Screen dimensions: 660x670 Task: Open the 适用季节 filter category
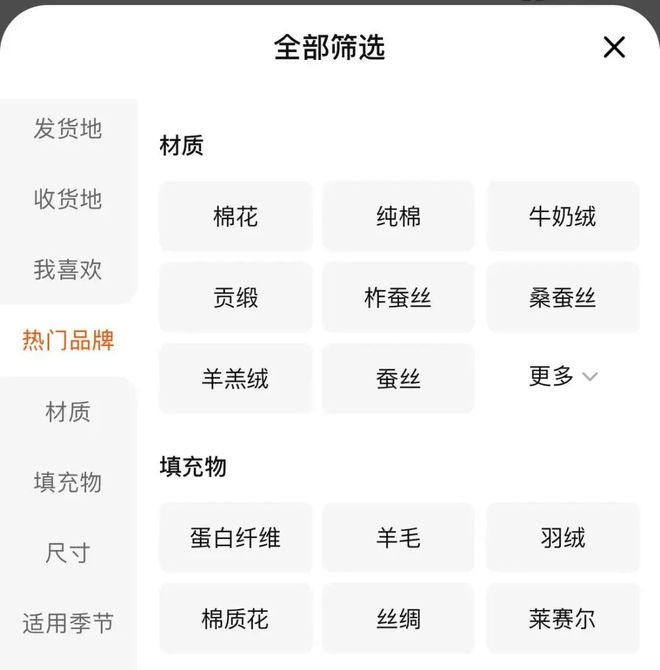[68, 624]
